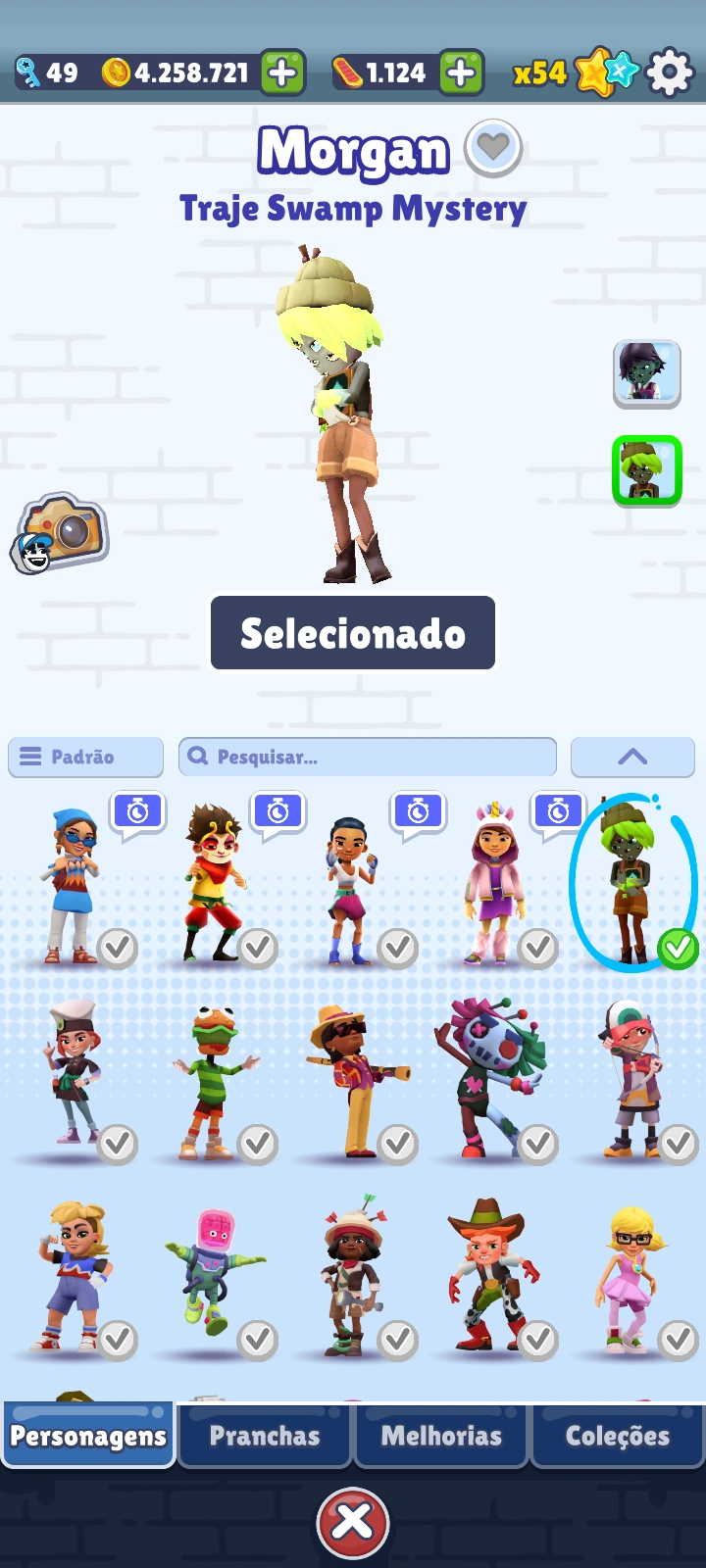
Task: Select Morgan's default zombie outfit thumbnail
Action: (x=646, y=373)
